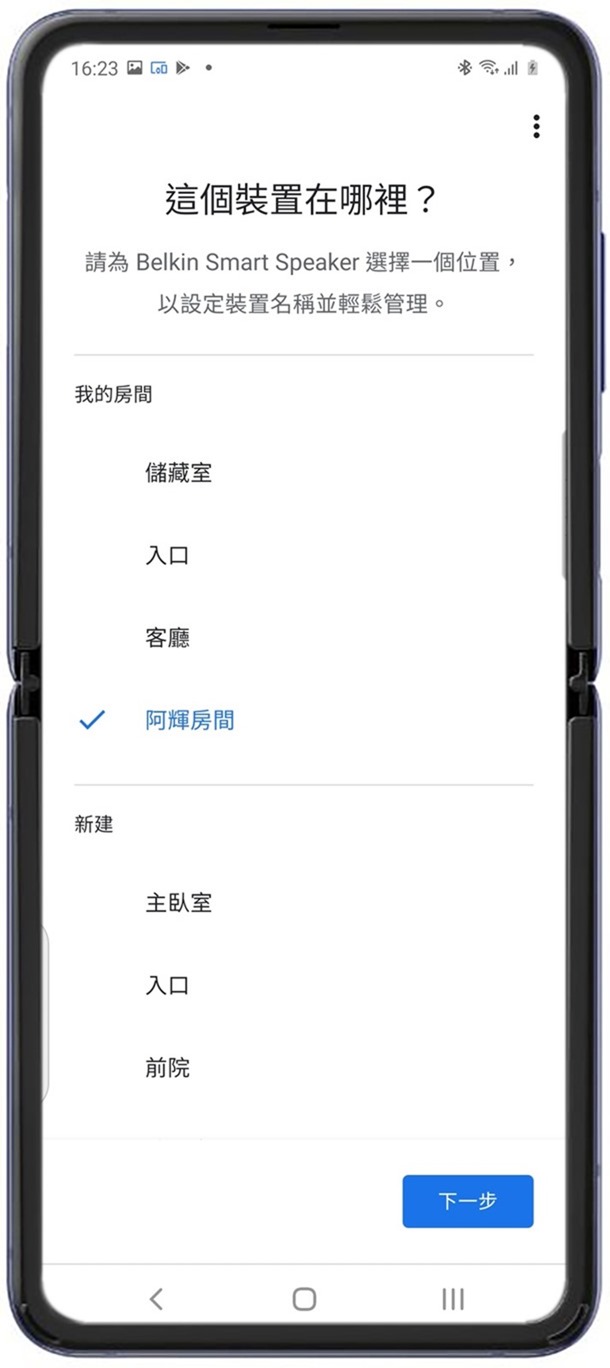
Task: Pick 主臥室 under 新建
Action: click(178, 903)
